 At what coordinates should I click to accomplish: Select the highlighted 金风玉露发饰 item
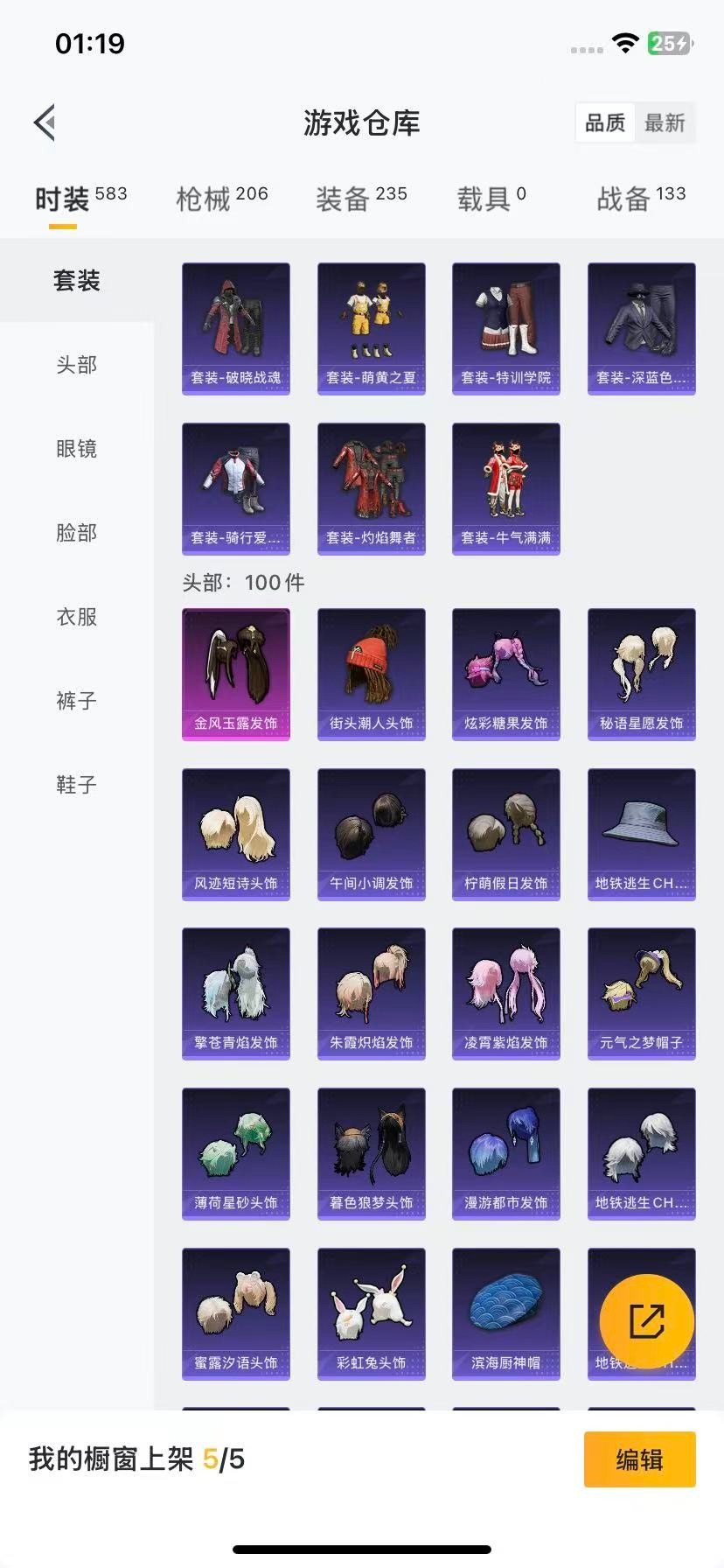click(235, 673)
